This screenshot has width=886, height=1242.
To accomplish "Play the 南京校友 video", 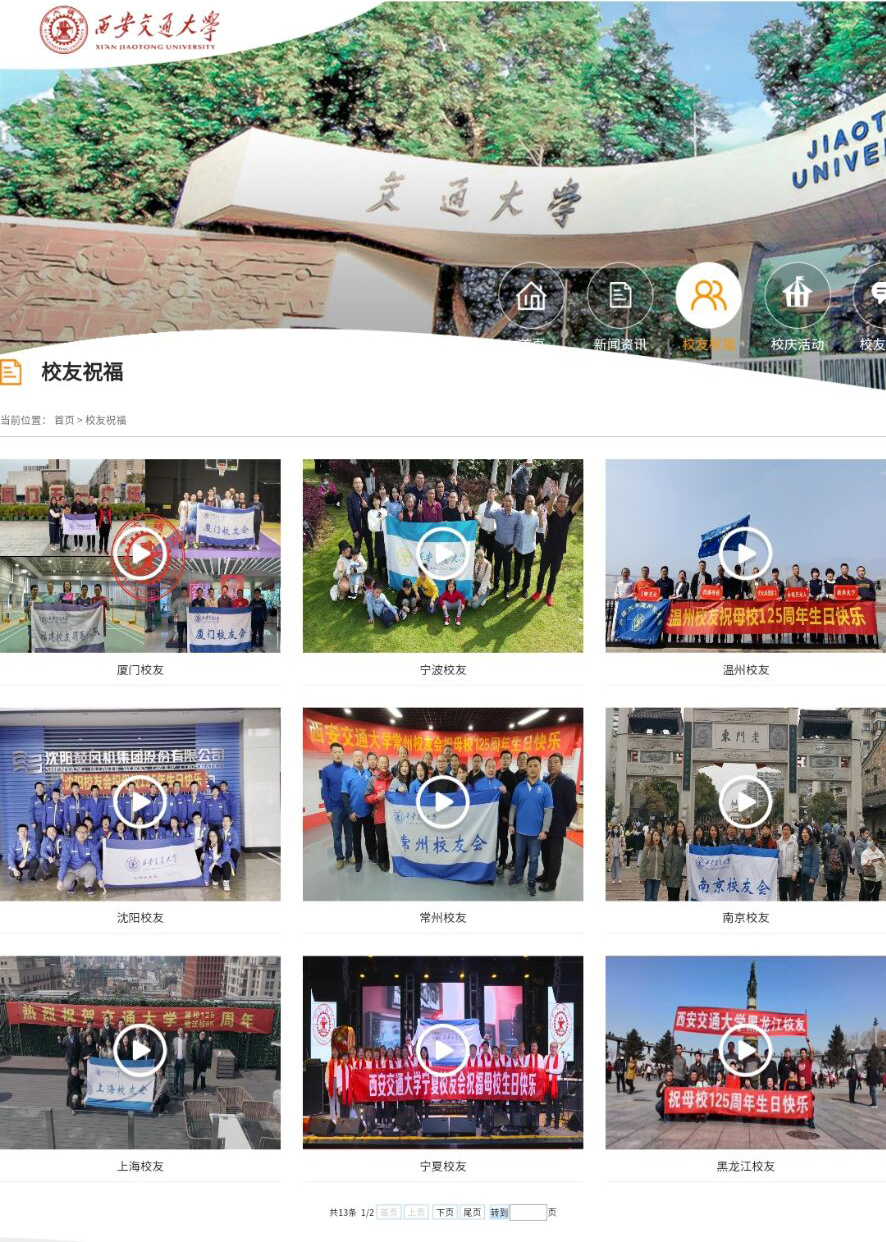I will tap(745, 802).
